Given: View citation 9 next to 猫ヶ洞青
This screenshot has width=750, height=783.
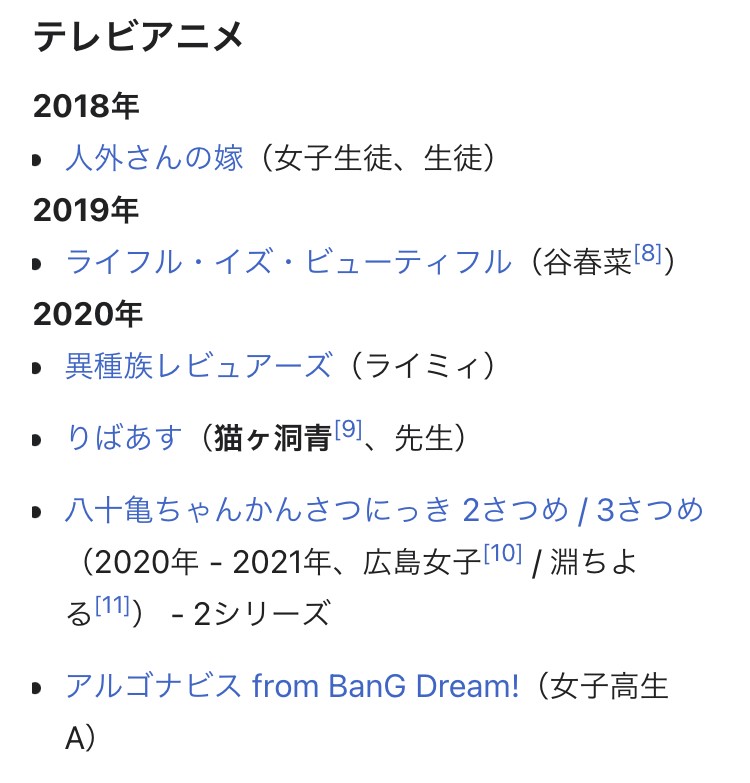Looking at the screenshot, I should tap(348, 430).
